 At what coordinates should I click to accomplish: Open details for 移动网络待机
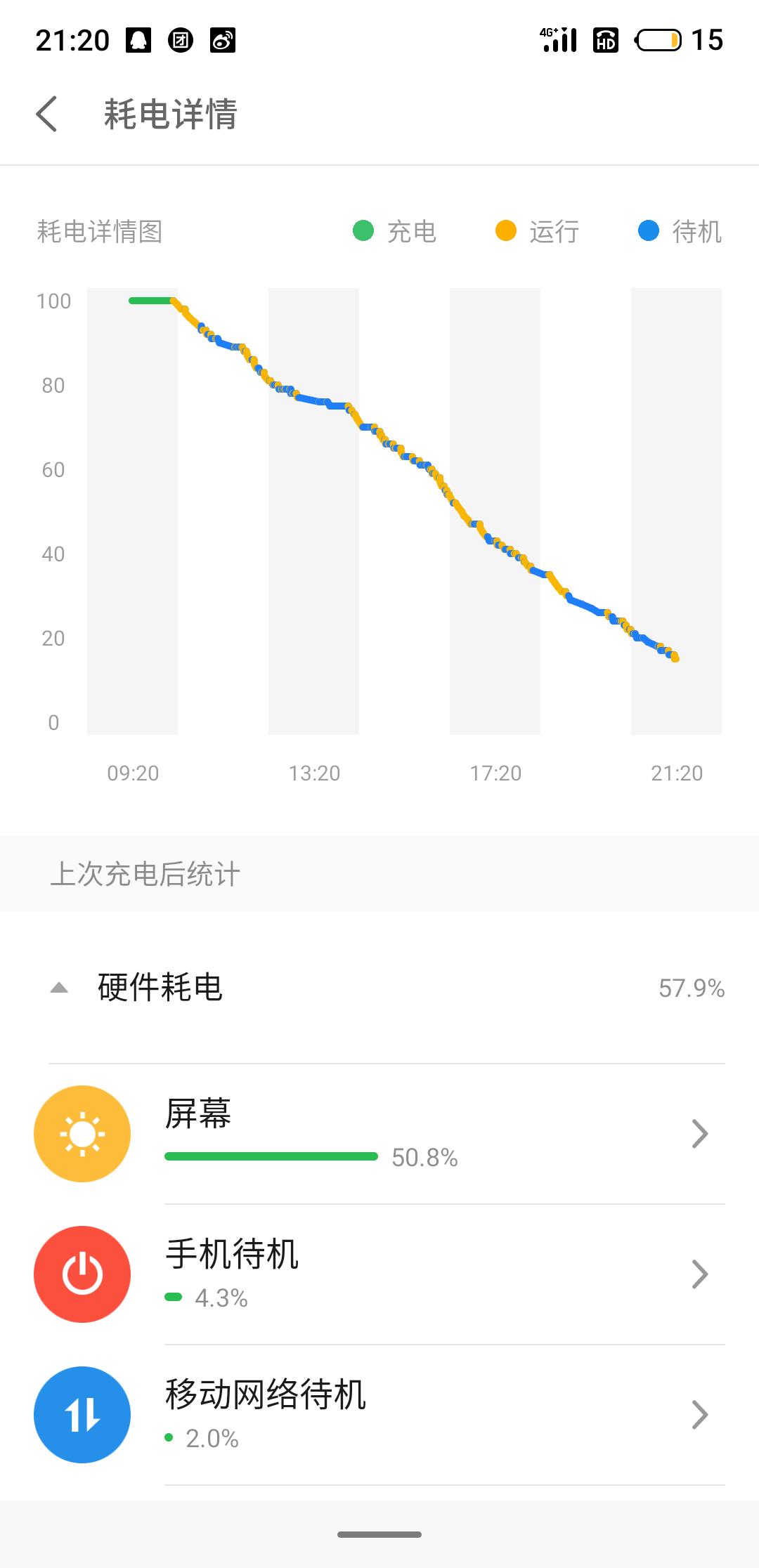point(699,1415)
